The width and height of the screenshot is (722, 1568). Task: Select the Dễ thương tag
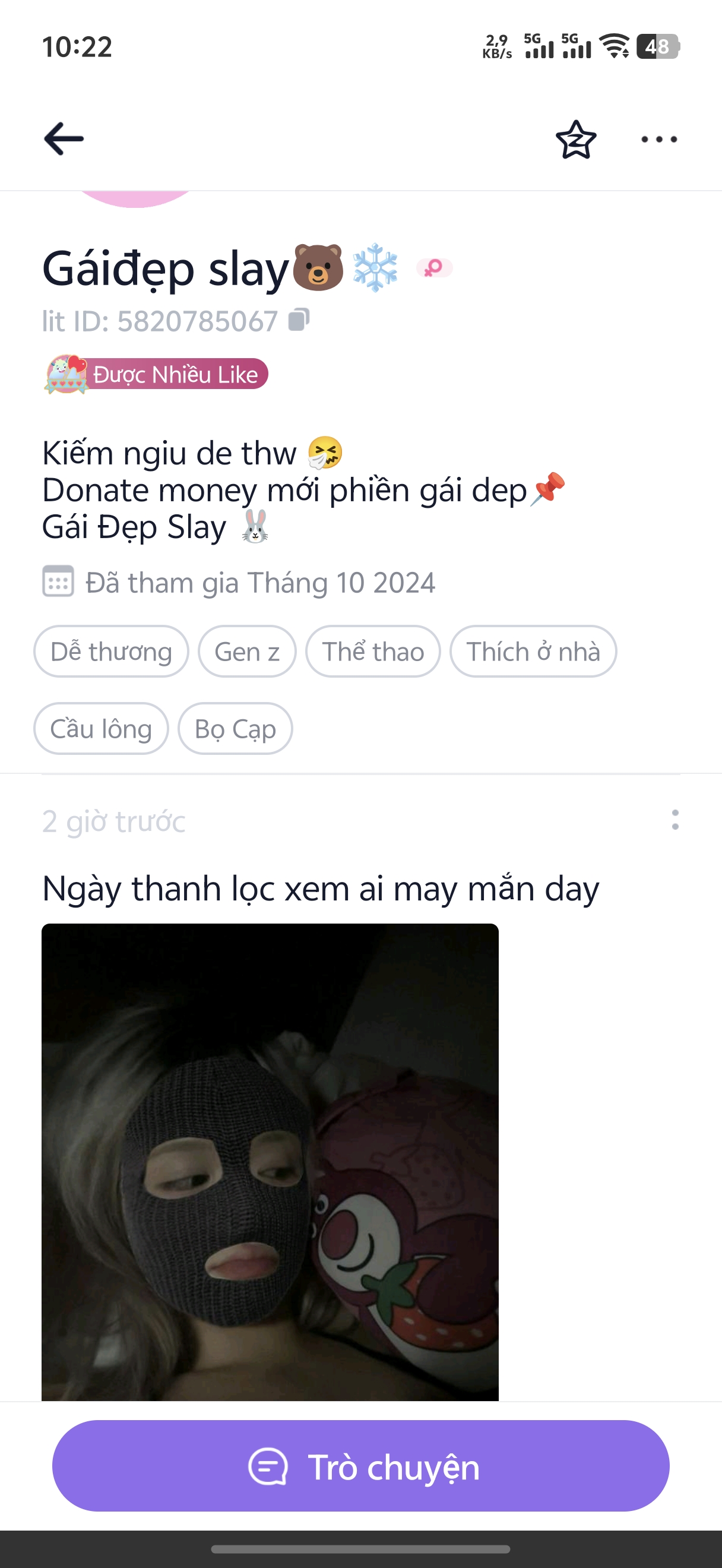pyautogui.click(x=111, y=652)
